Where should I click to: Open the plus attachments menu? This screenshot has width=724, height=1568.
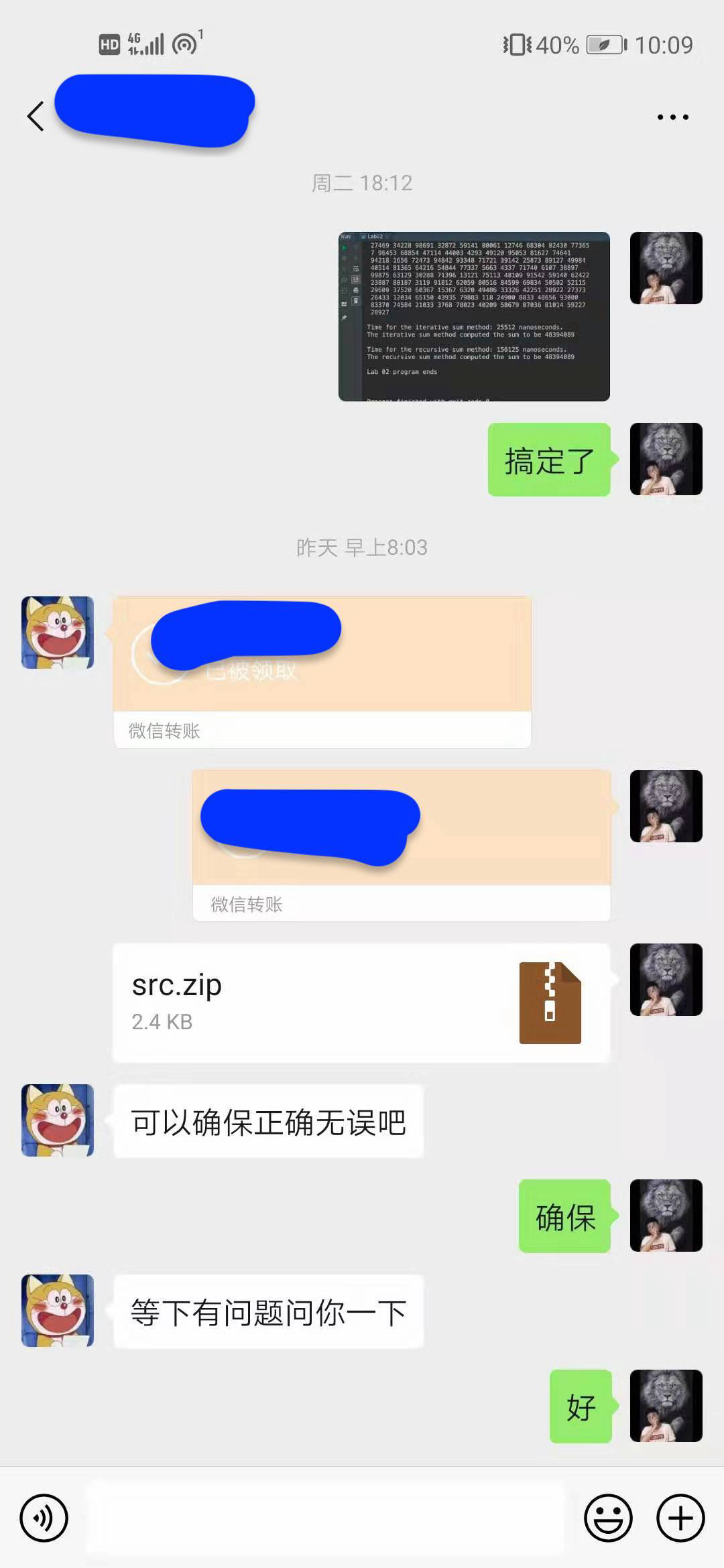pyautogui.click(x=680, y=1518)
